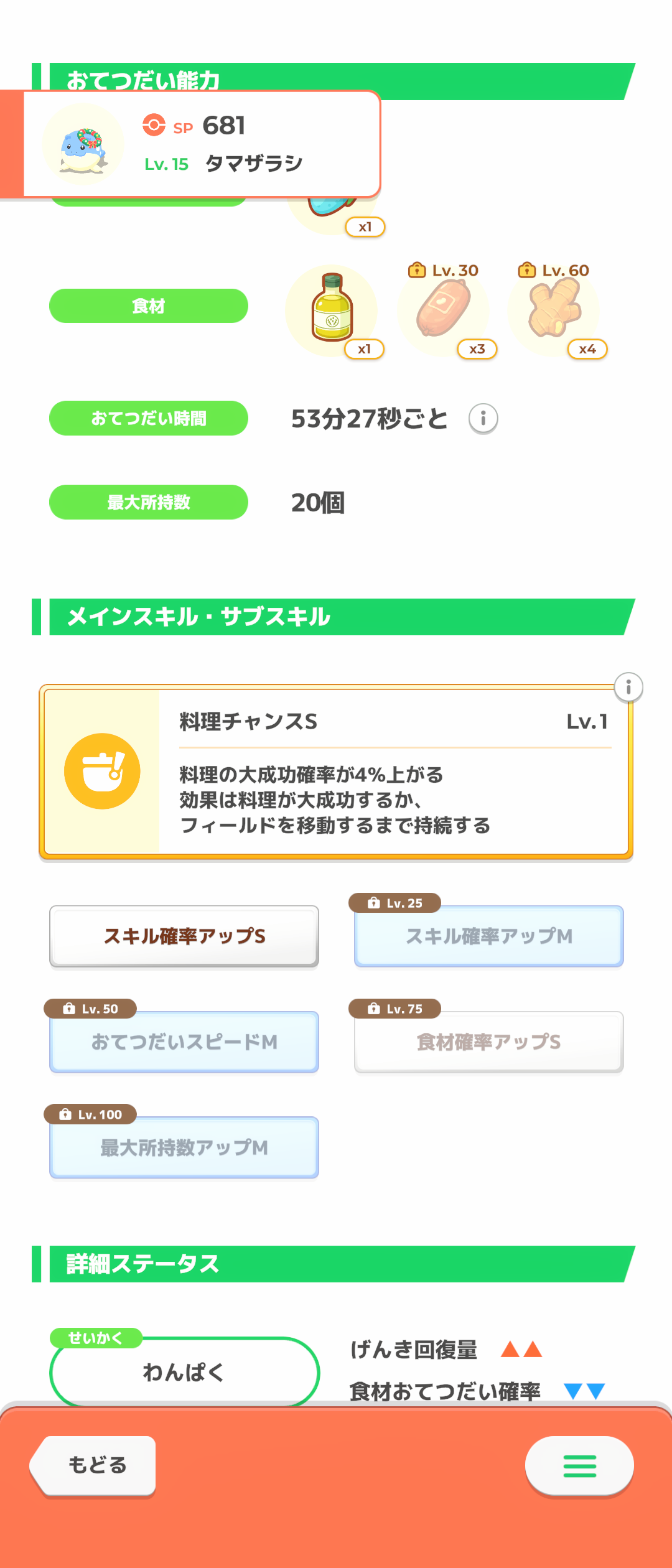Open info icon beside おてつだい時間

(483, 418)
